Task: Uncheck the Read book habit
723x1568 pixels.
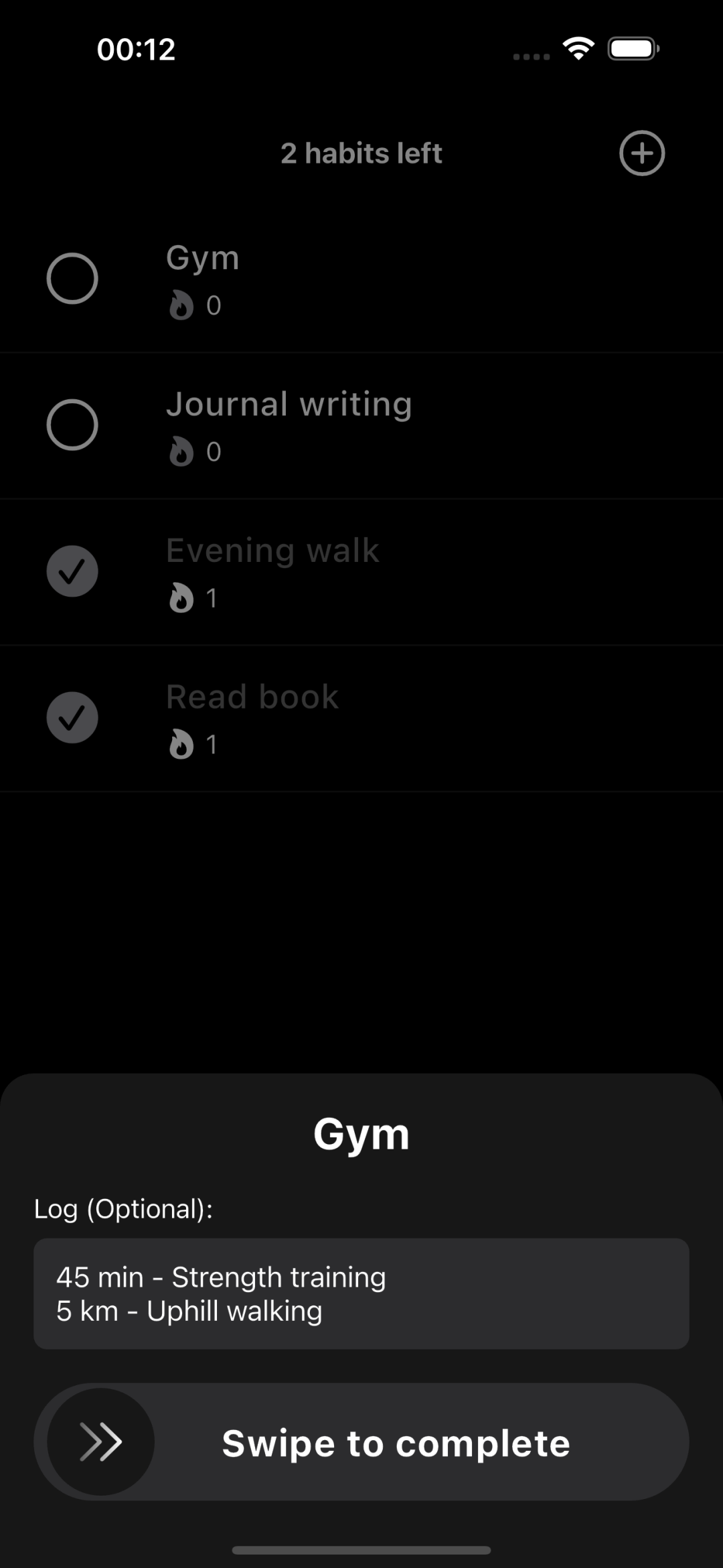Action: point(72,717)
